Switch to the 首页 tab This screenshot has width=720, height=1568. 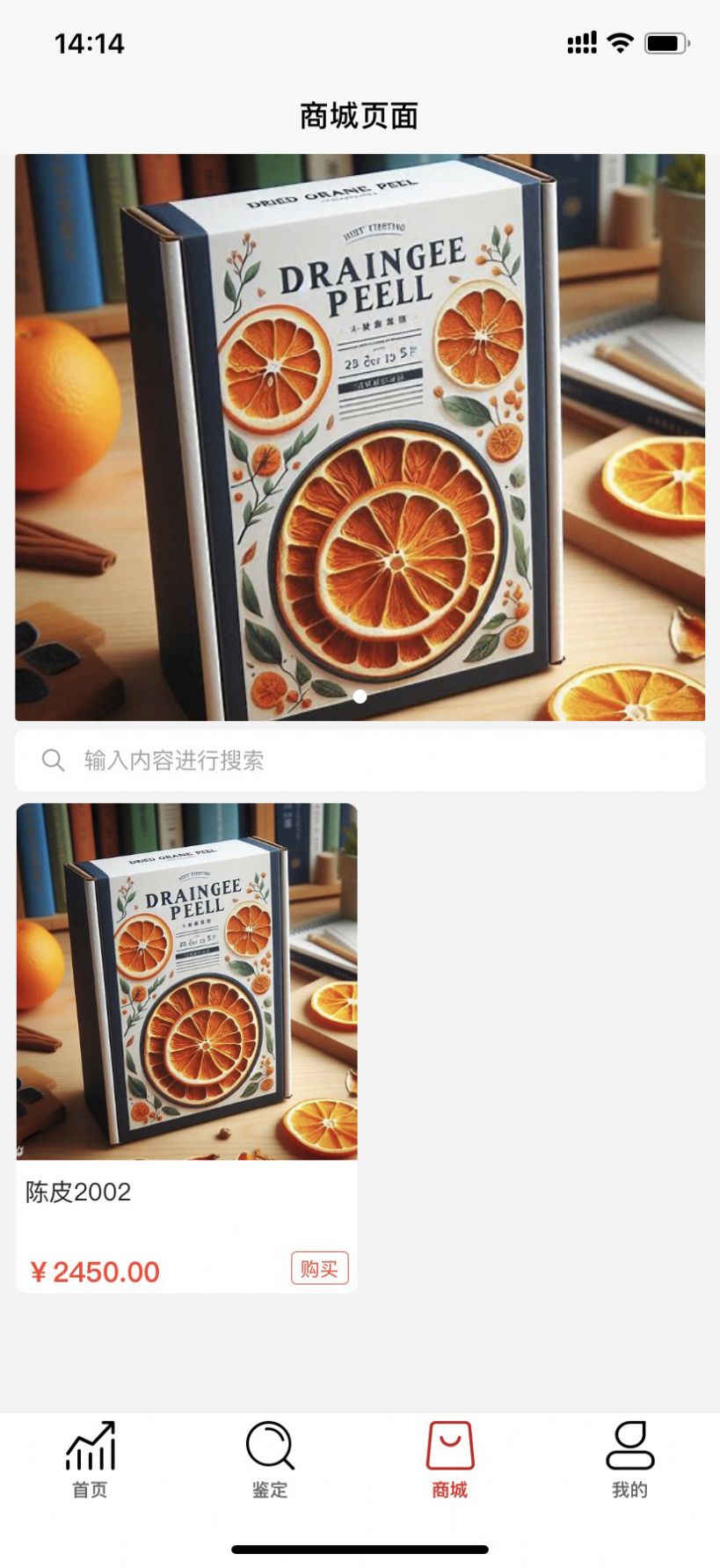(90, 1460)
